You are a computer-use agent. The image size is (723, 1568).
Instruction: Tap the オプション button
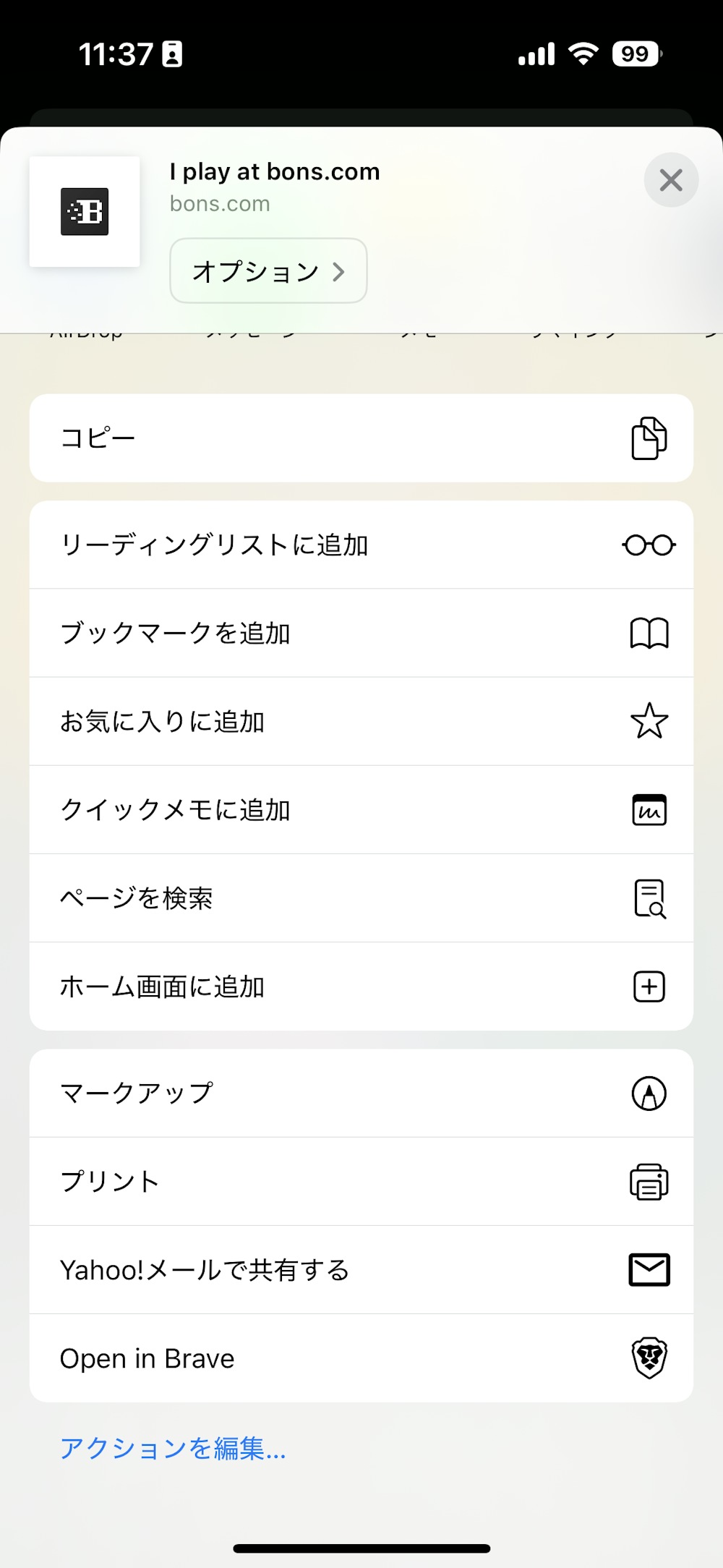pyautogui.click(x=268, y=271)
